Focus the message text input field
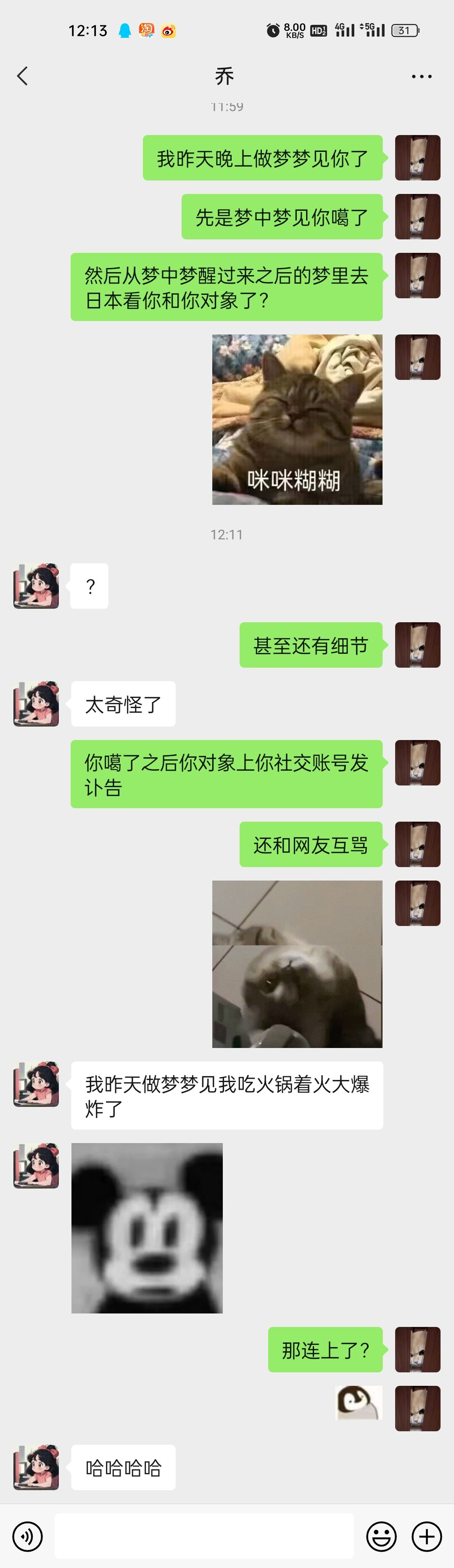The image size is (454, 1568). click(204, 1536)
